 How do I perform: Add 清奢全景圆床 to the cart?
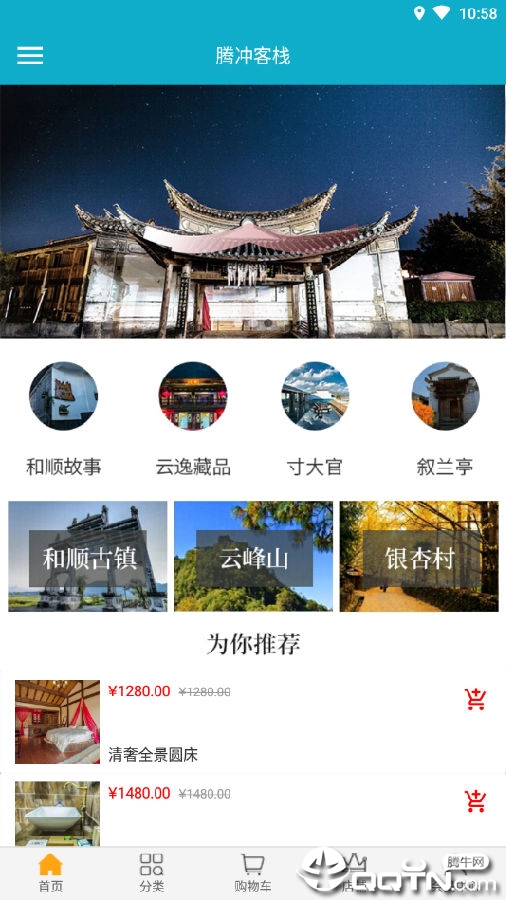(475, 699)
